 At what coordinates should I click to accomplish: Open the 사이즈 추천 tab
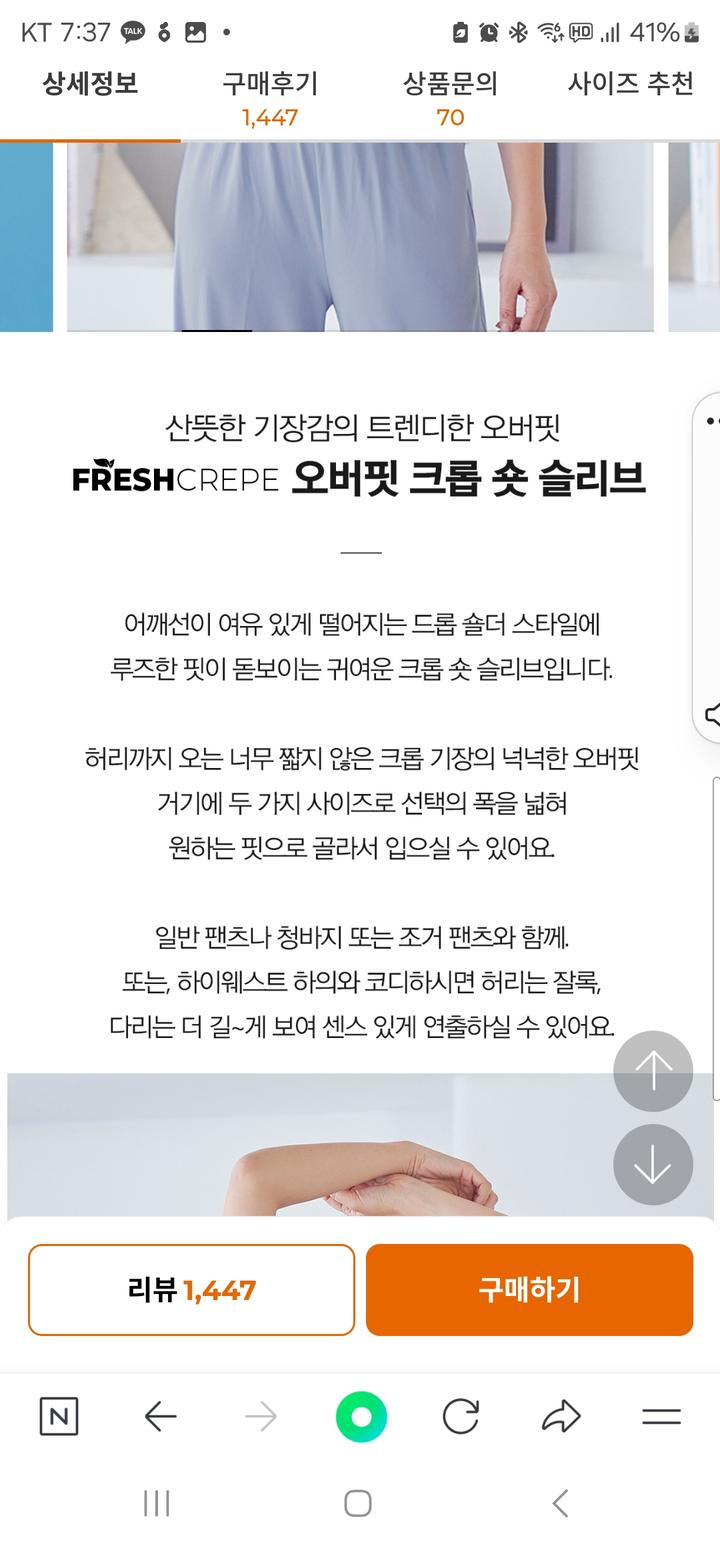click(x=630, y=85)
